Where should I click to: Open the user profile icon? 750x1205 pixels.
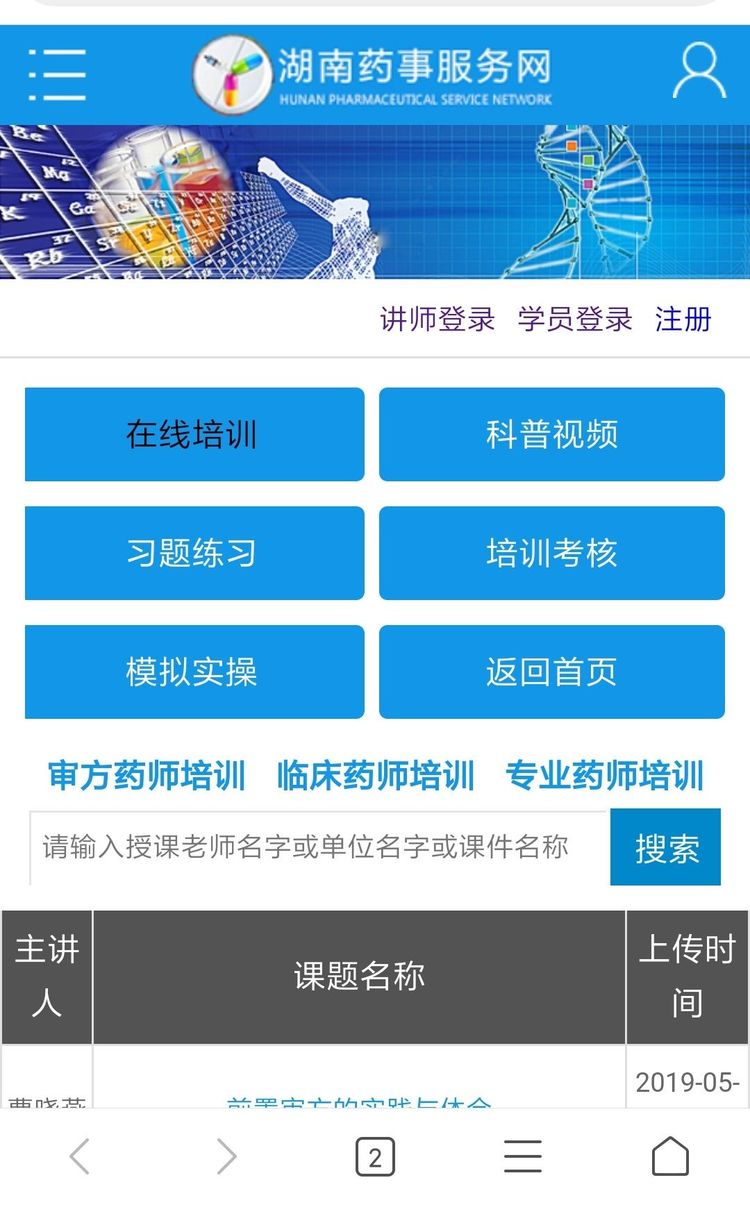[x=698, y=72]
